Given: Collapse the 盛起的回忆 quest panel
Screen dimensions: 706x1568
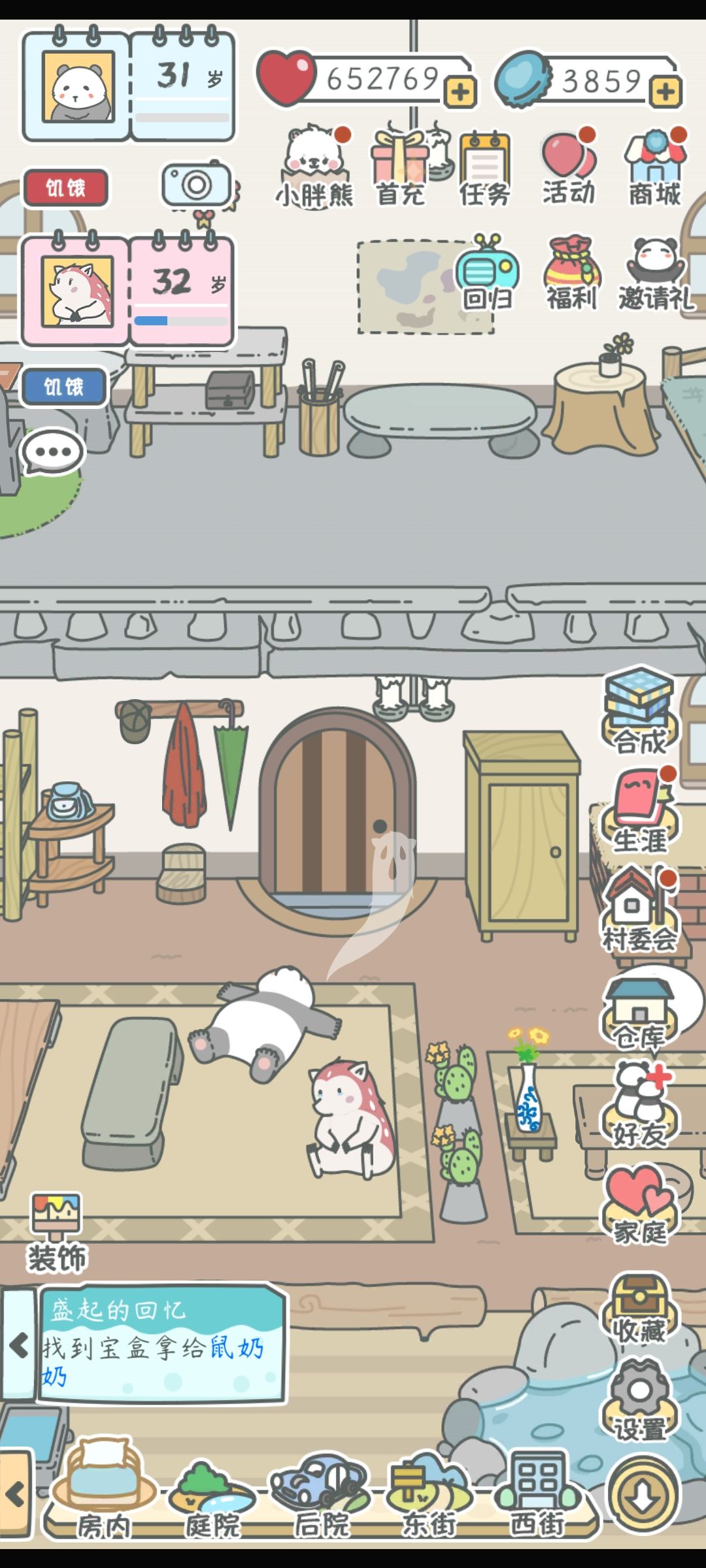Looking at the screenshot, I should tap(18, 1346).
